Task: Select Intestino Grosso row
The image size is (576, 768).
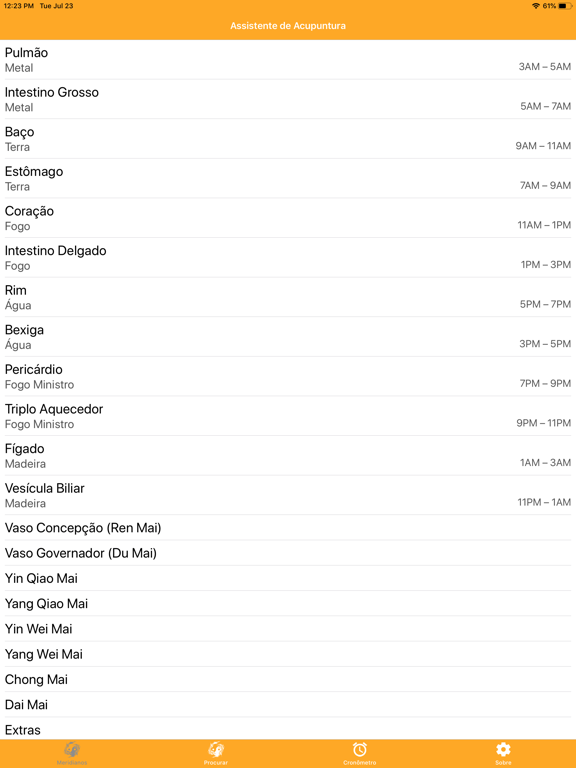Action: 288,99
